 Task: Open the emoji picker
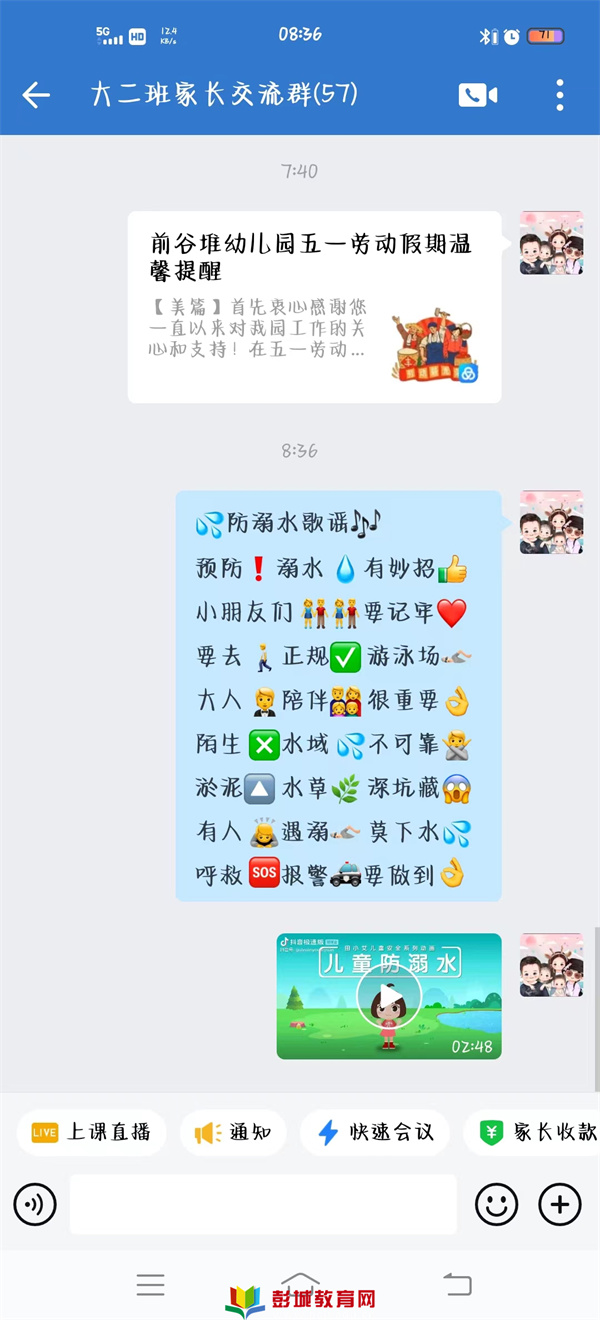click(496, 1204)
